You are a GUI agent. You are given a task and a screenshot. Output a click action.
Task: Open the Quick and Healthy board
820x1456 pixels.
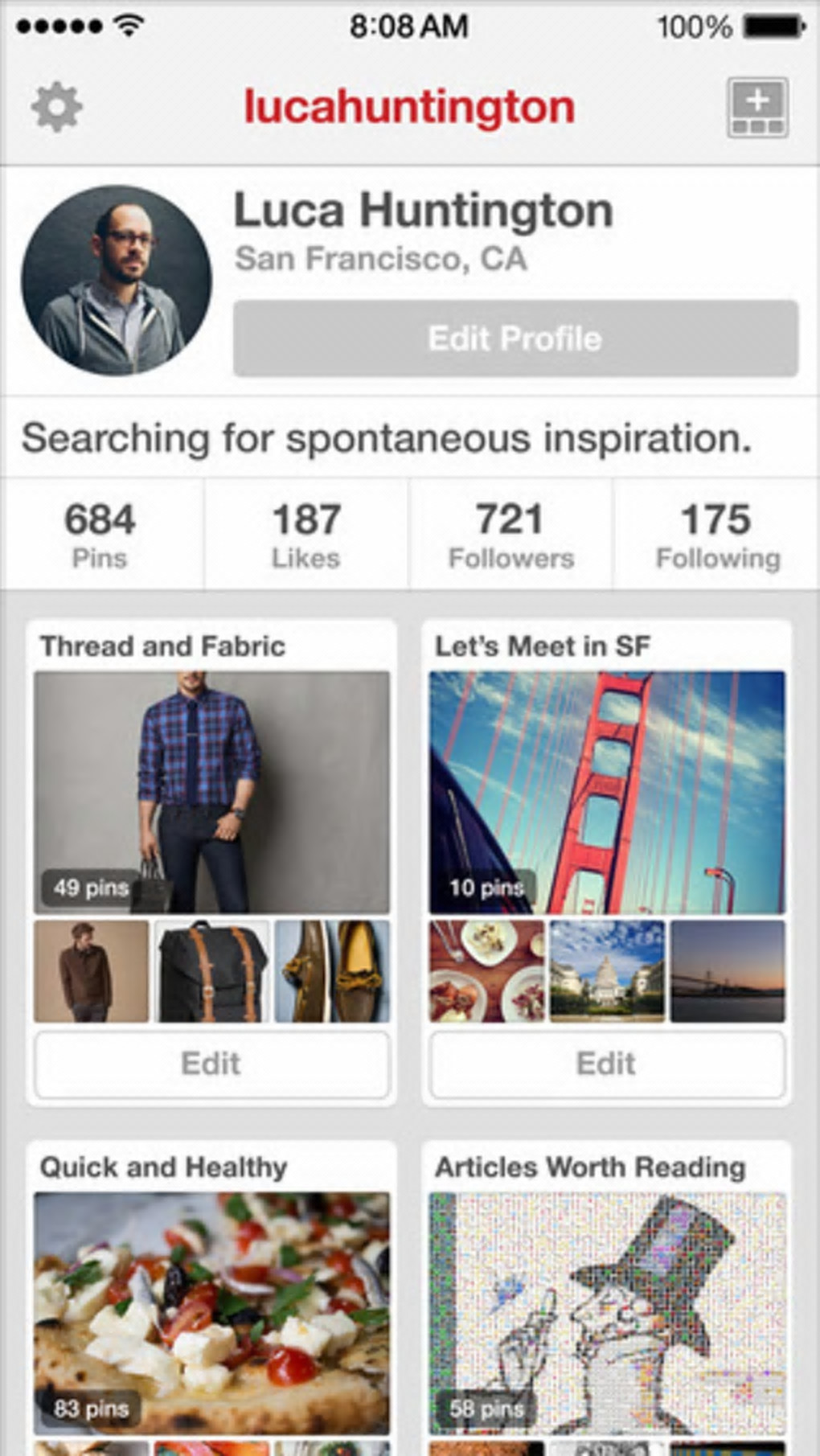(211, 1310)
